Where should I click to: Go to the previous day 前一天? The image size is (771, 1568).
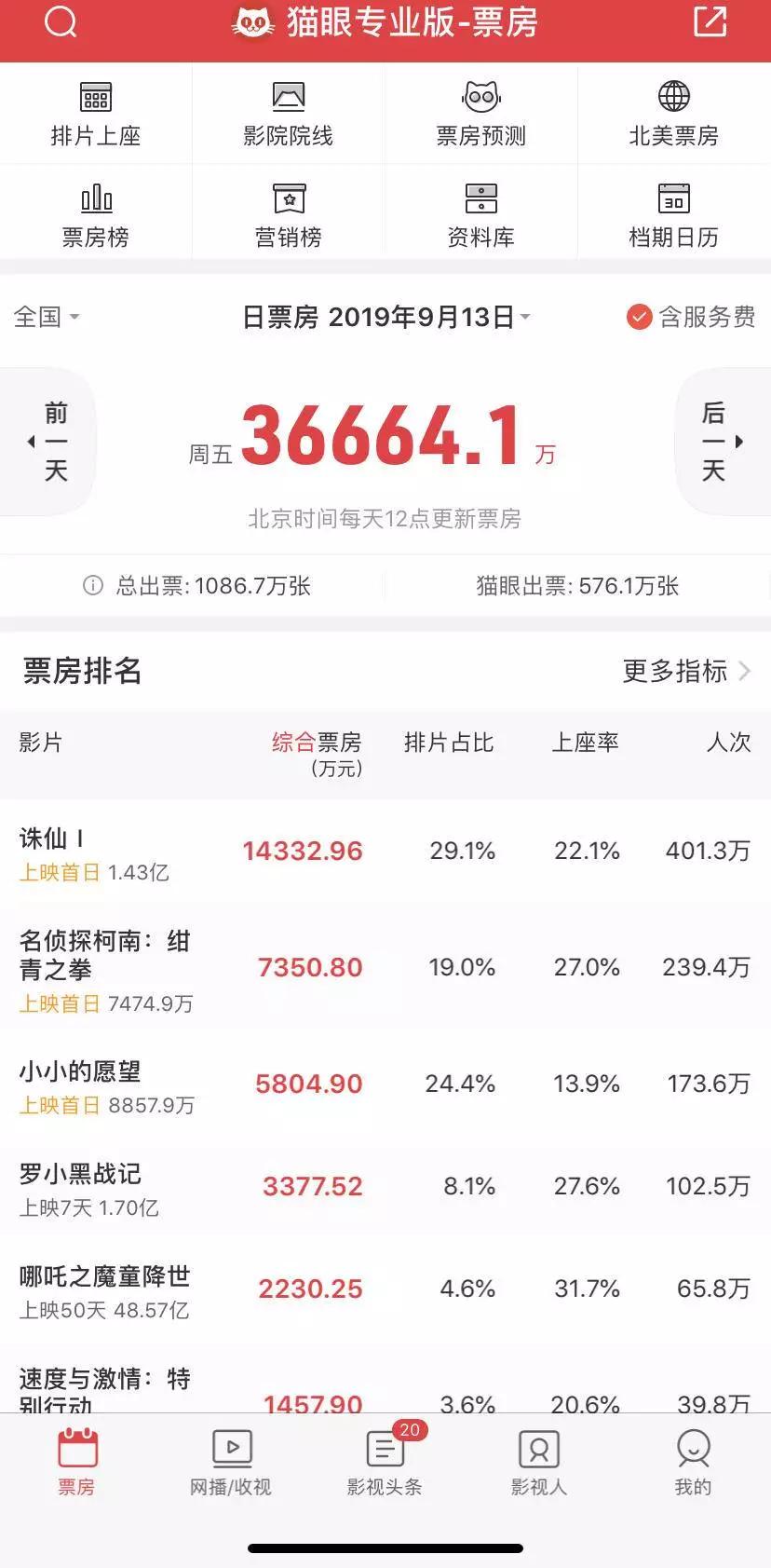pyautogui.click(x=51, y=442)
